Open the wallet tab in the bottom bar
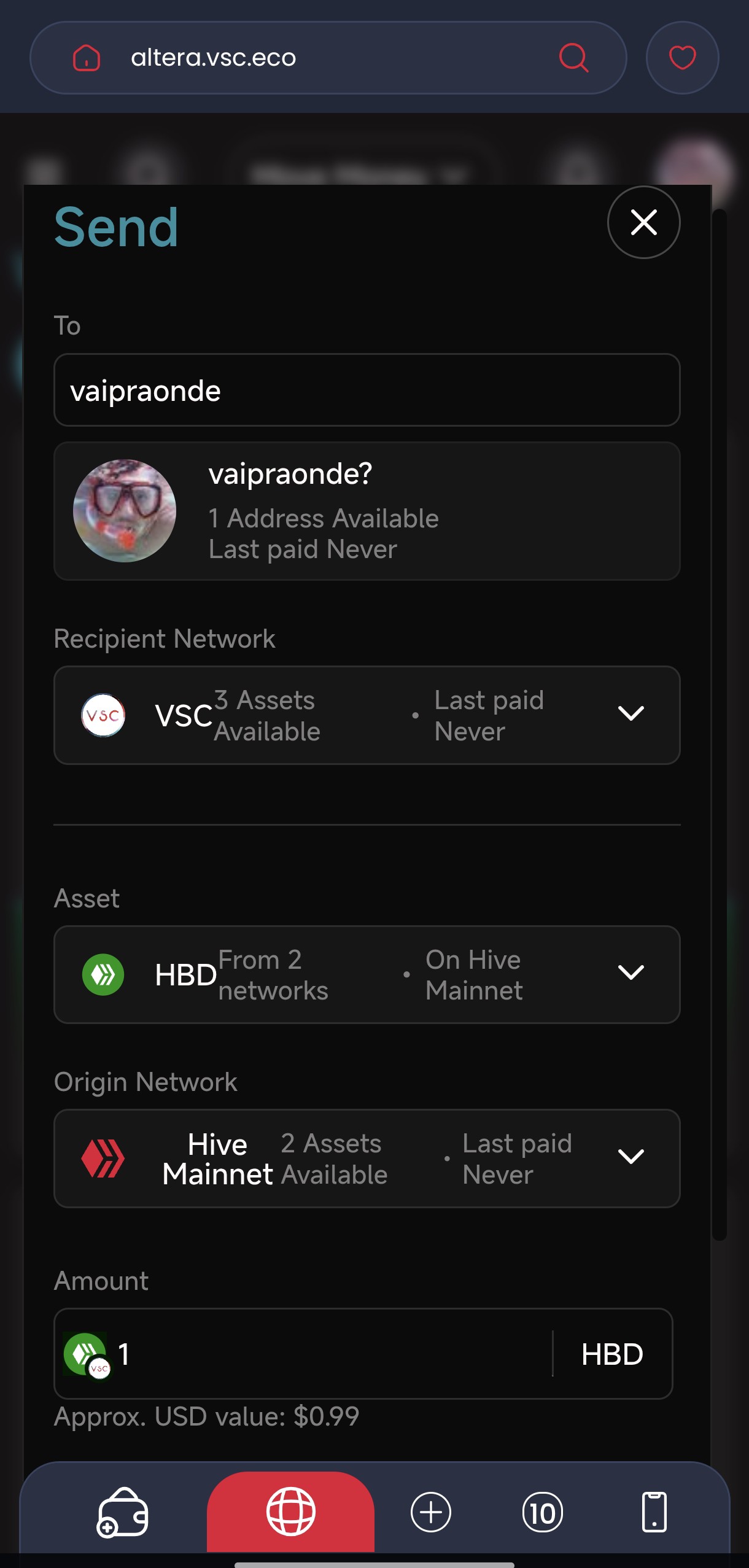 click(123, 1512)
